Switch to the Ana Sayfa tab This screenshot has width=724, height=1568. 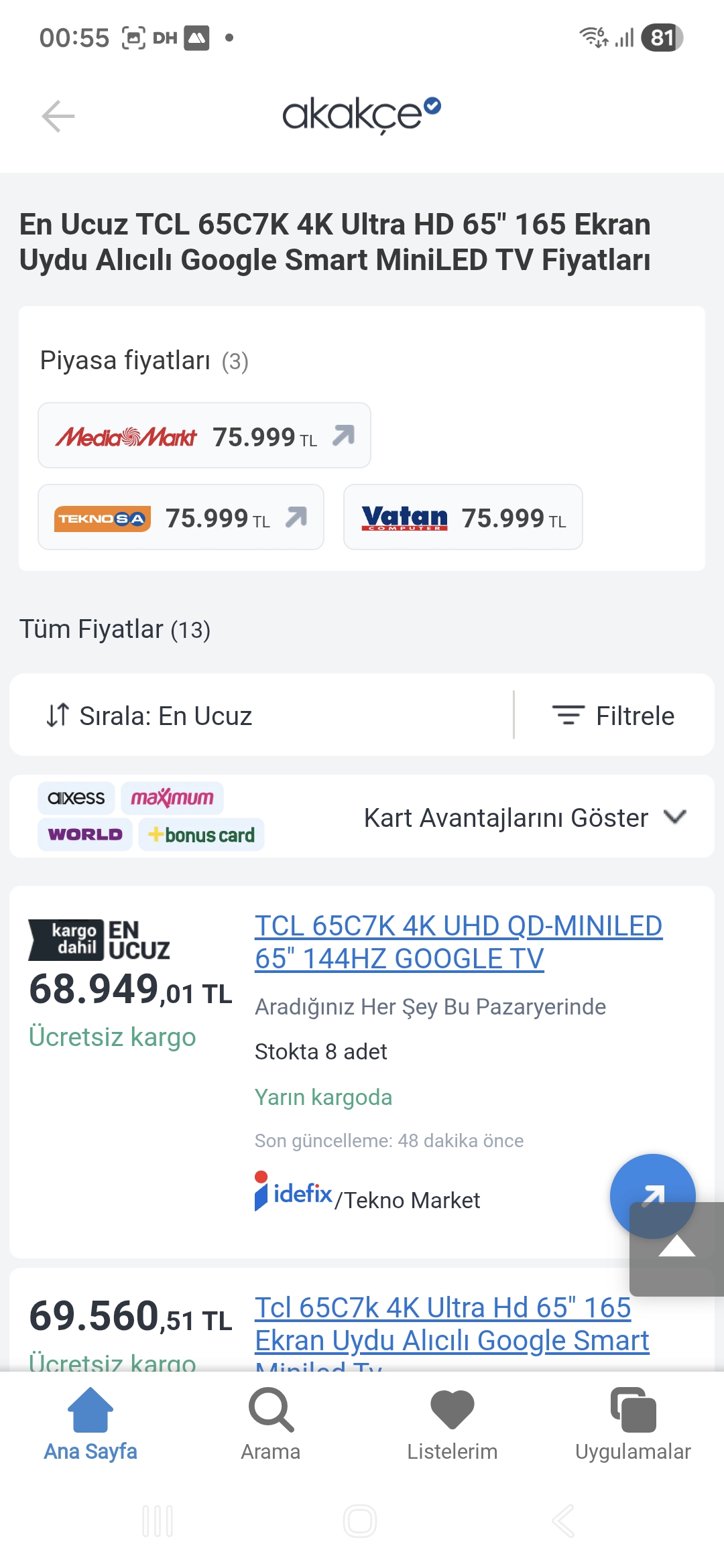pyautogui.click(x=90, y=1425)
